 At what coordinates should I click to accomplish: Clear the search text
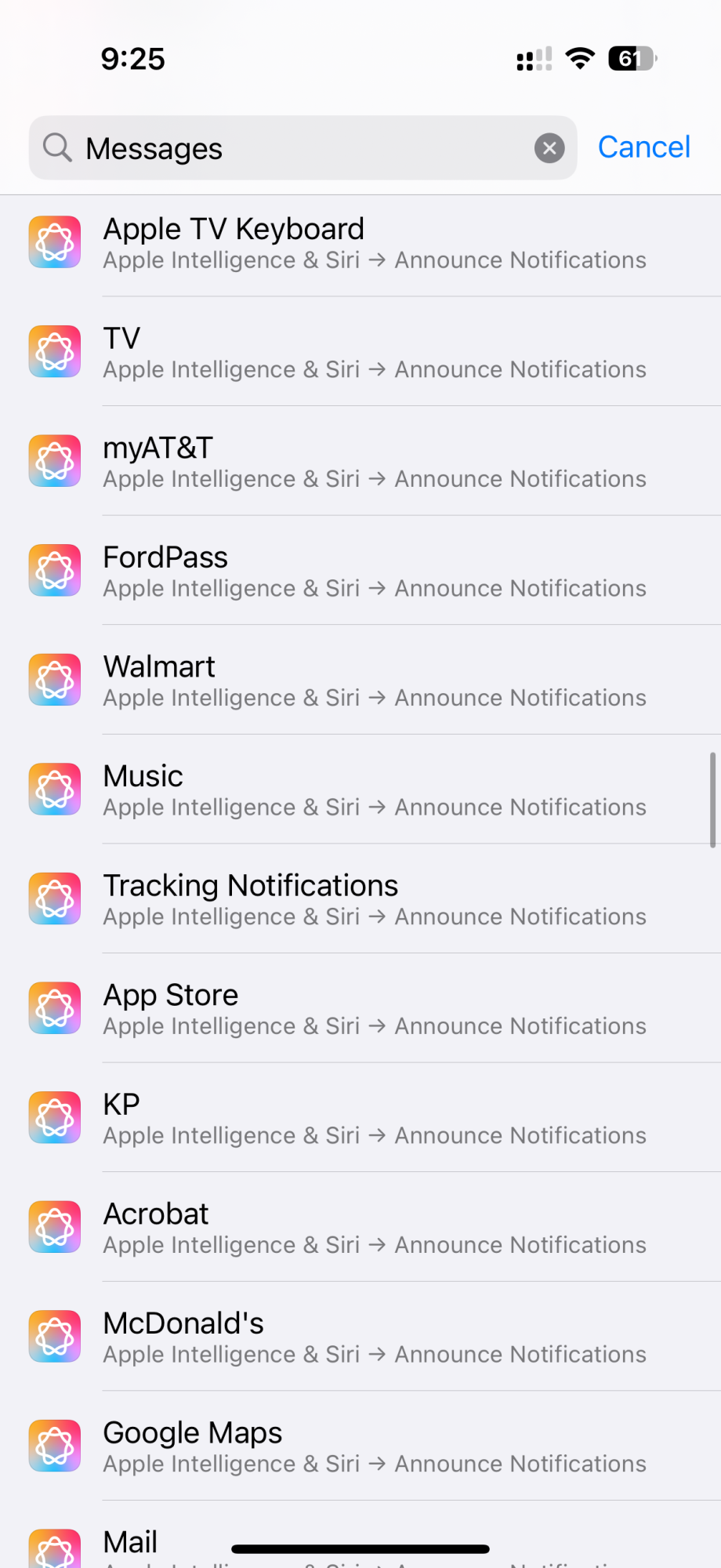coord(549,148)
